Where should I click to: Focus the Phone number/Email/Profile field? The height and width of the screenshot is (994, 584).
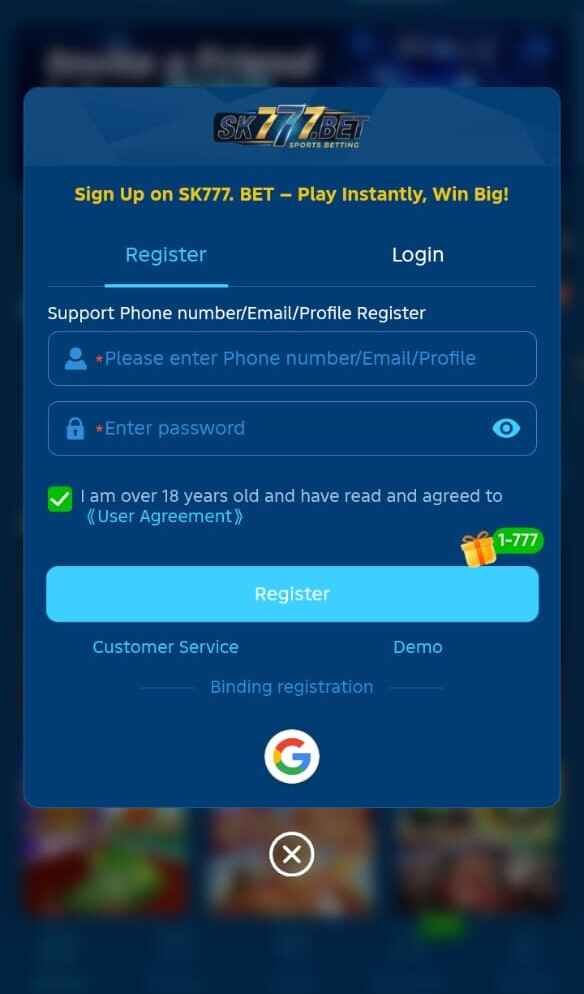click(292, 358)
